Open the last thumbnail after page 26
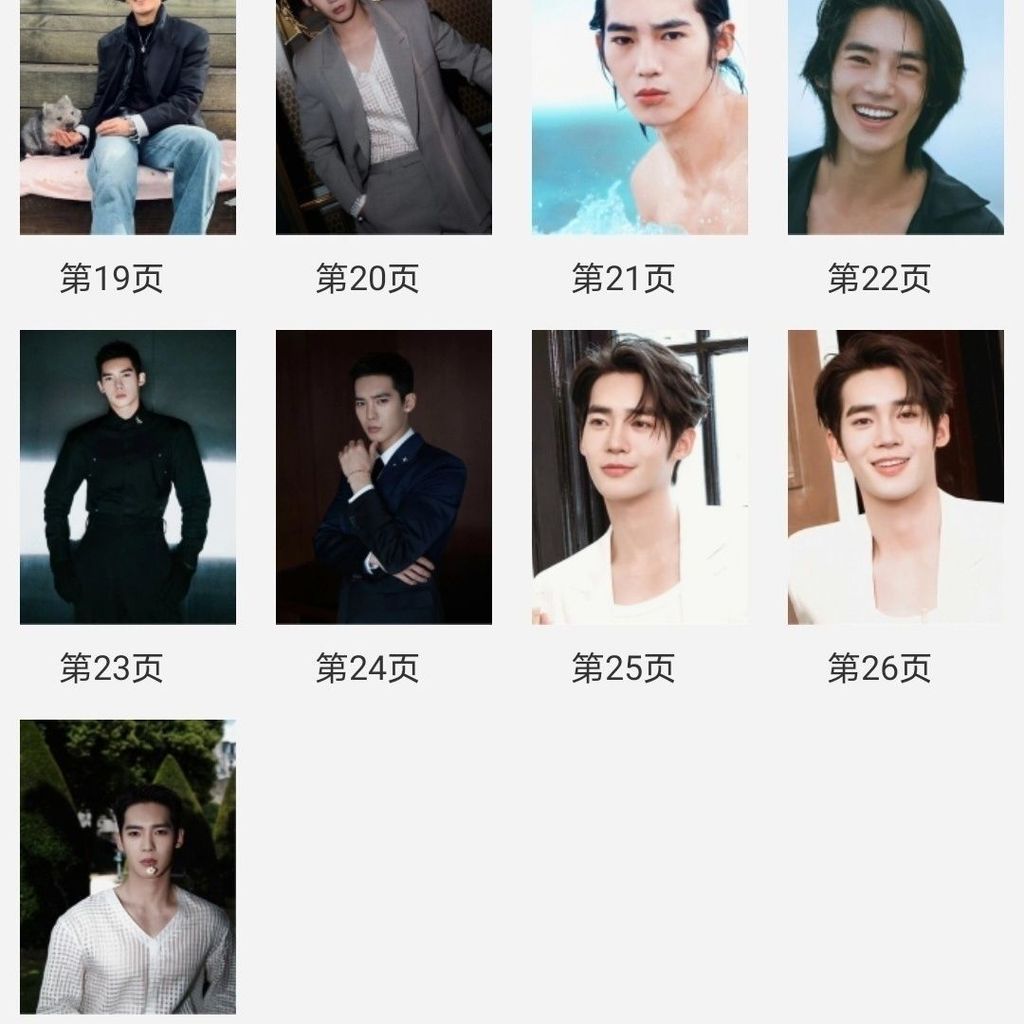 tap(128, 867)
